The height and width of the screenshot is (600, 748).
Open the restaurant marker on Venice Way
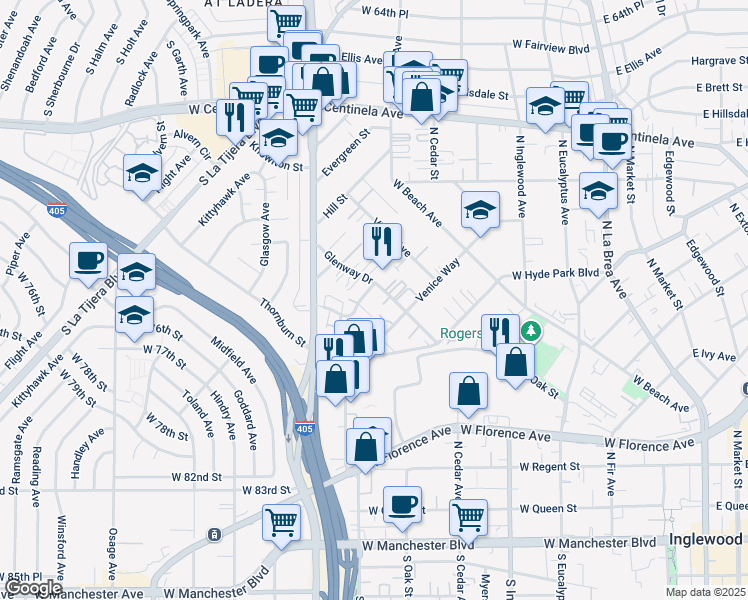[x=382, y=241]
